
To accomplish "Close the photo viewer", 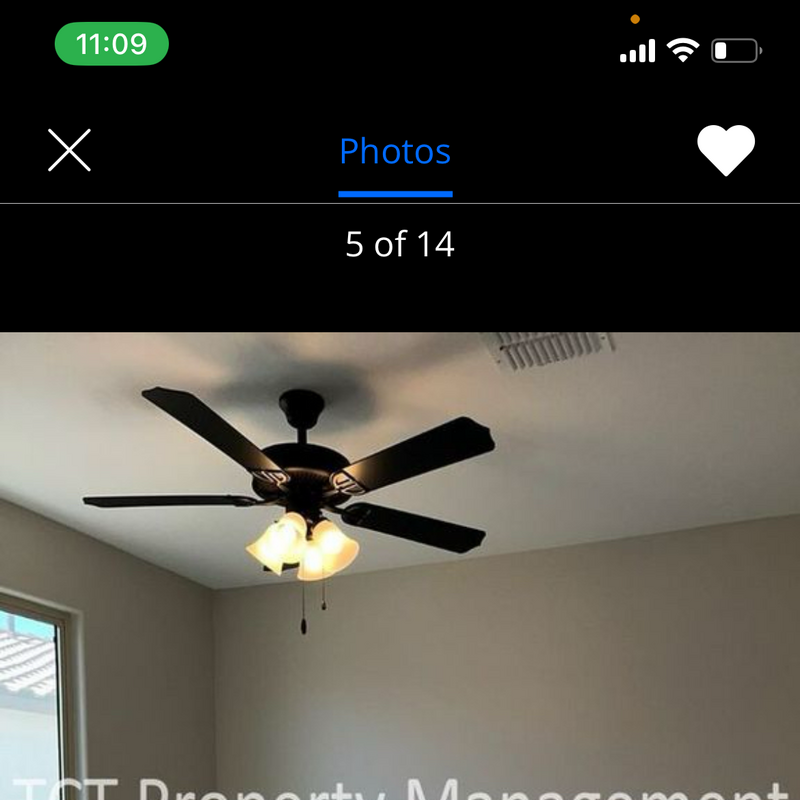I will click(69, 151).
